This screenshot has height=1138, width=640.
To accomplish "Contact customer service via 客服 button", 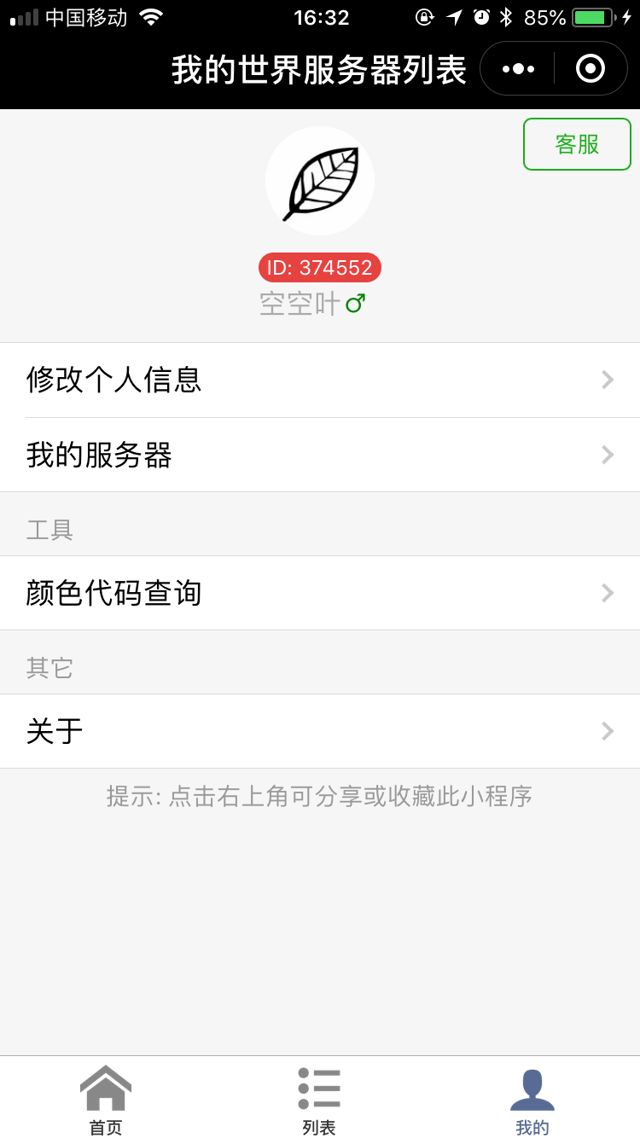I will click(x=577, y=144).
